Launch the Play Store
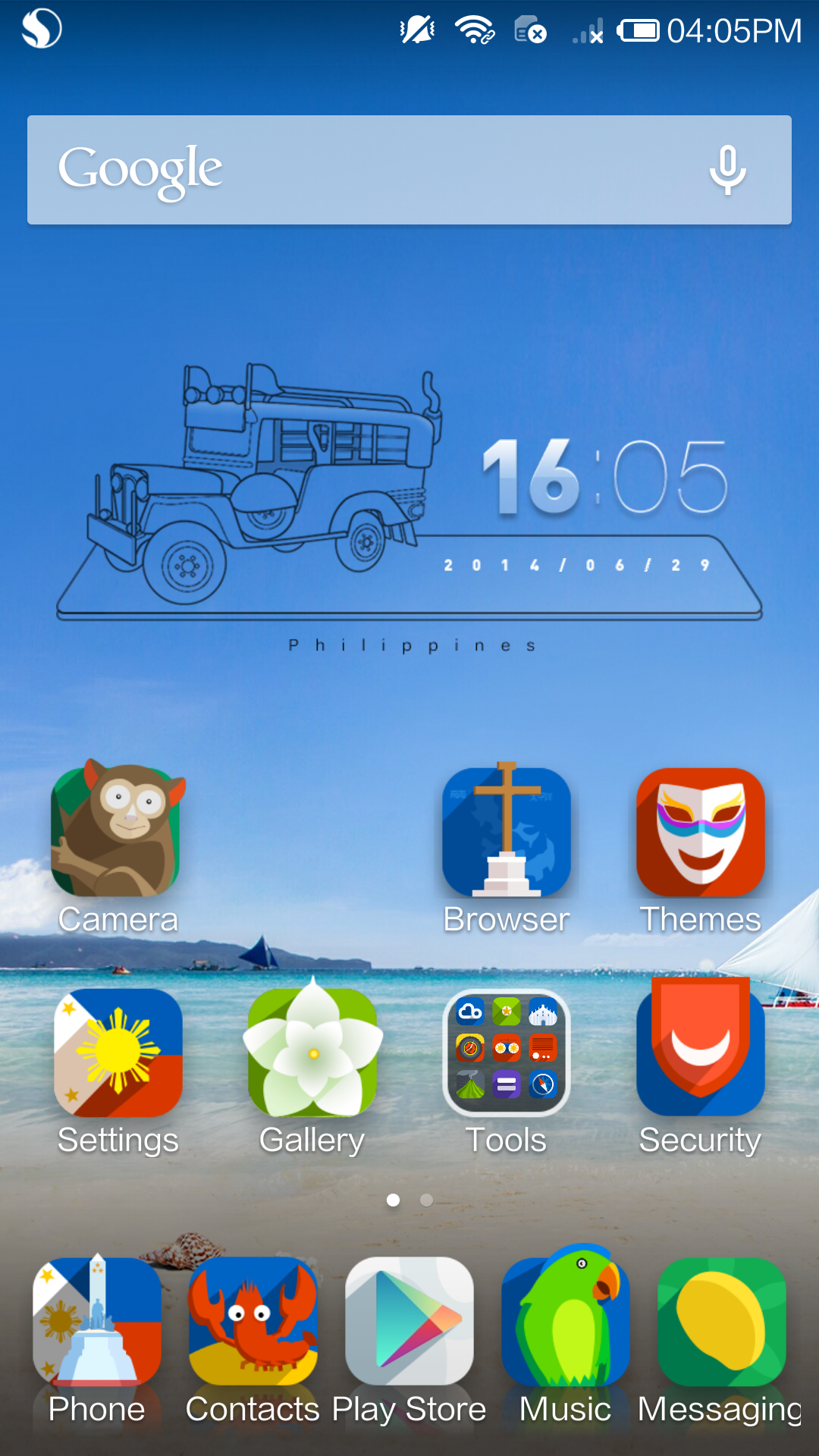Image resolution: width=819 pixels, height=1456 pixels. pos(409,1323)
